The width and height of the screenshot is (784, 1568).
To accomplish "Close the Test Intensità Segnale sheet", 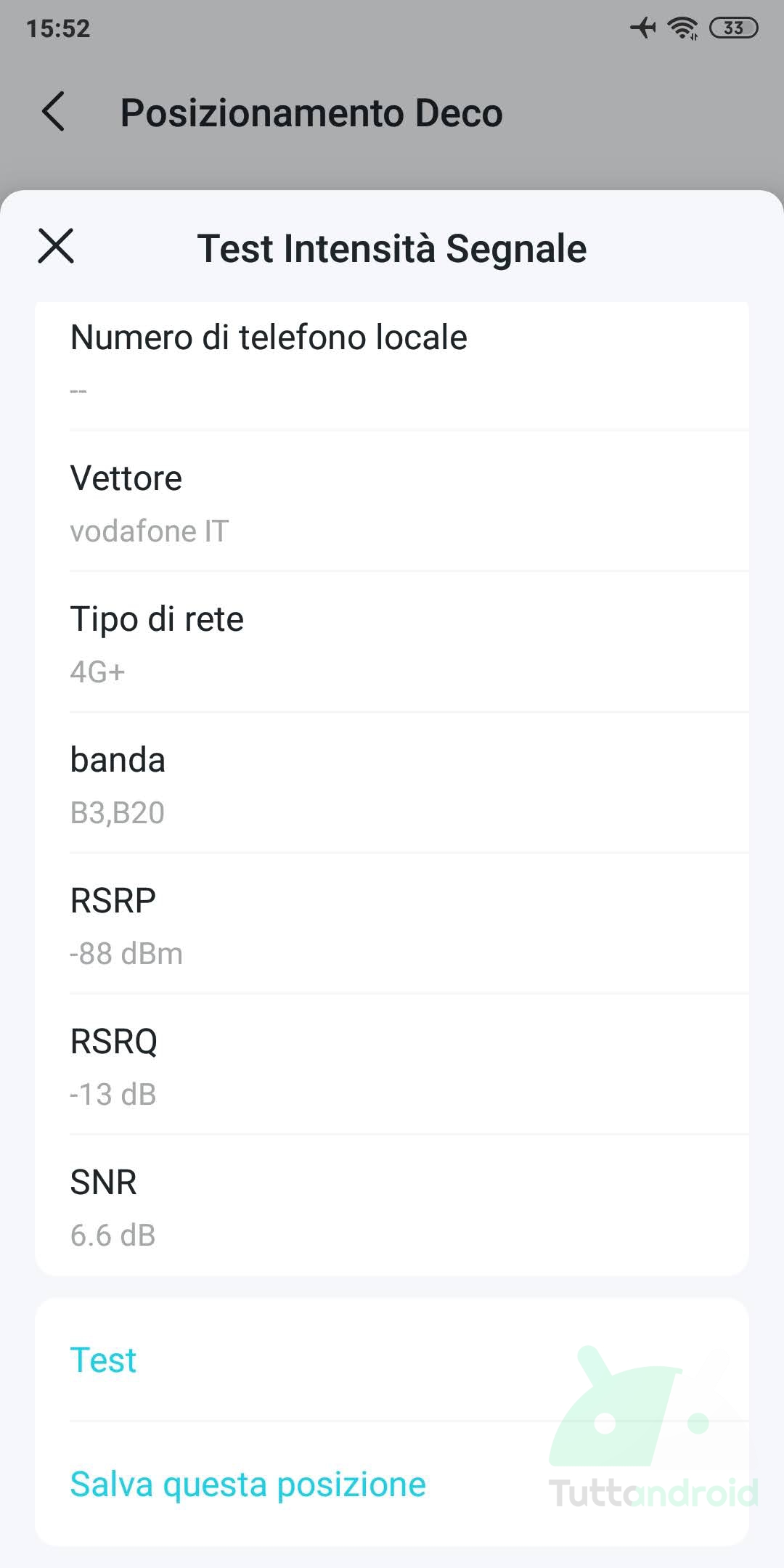I will [x=56, y=246].
